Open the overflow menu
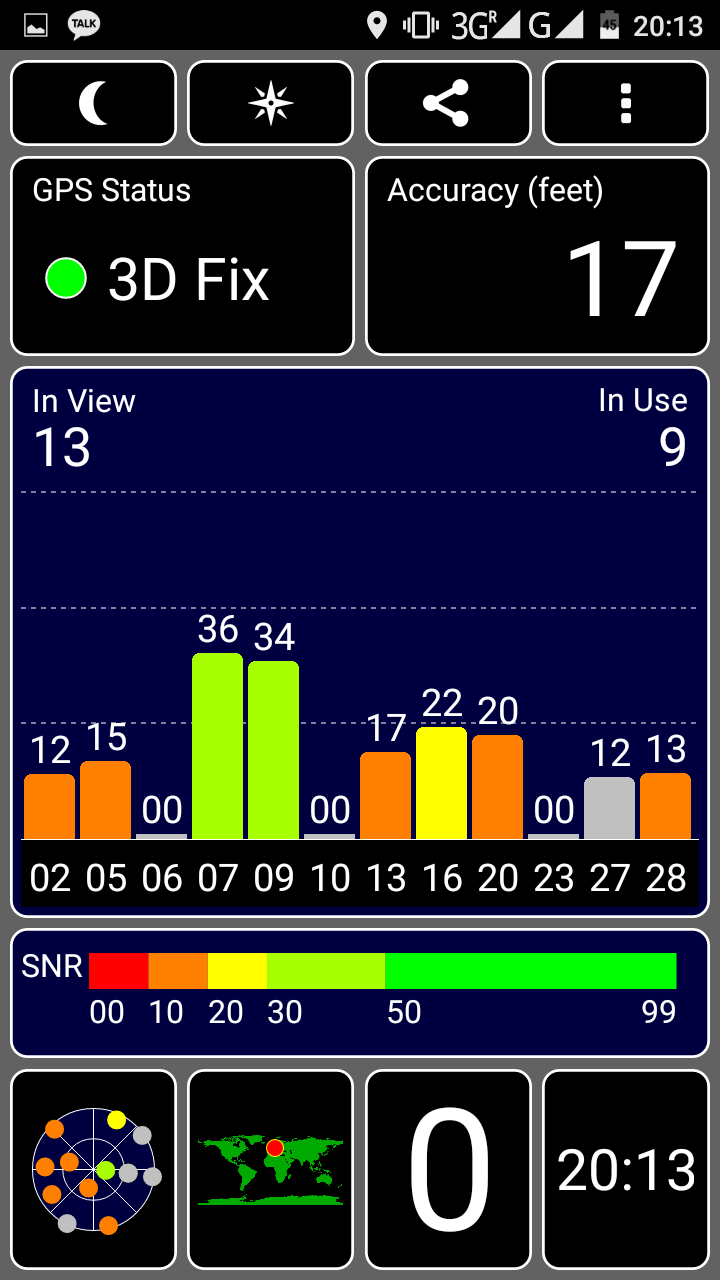The image size is (720, 1280). pos(626,103)
